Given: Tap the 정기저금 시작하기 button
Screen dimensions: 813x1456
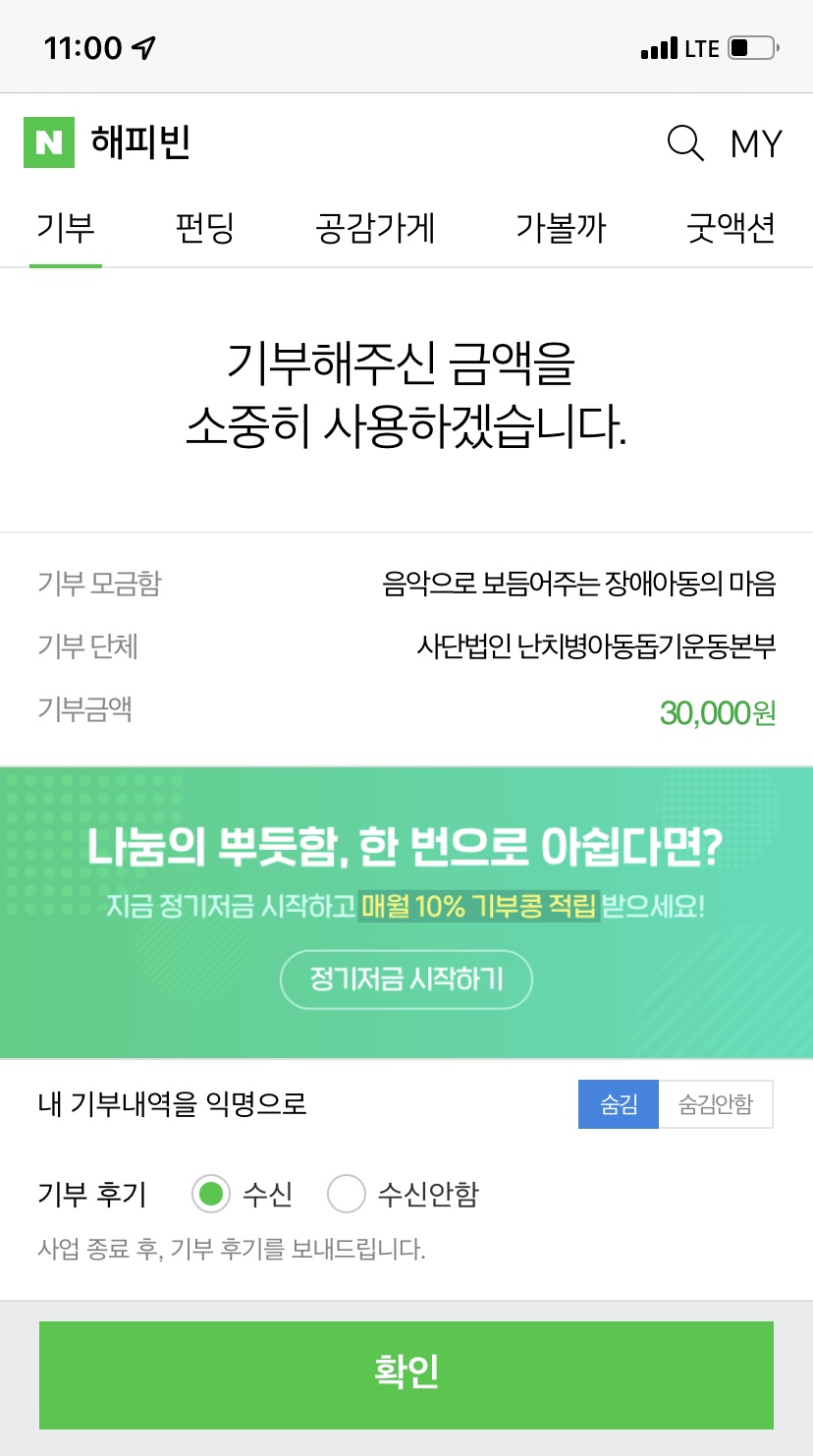Looking at the screenshot, I should (406, 979).
